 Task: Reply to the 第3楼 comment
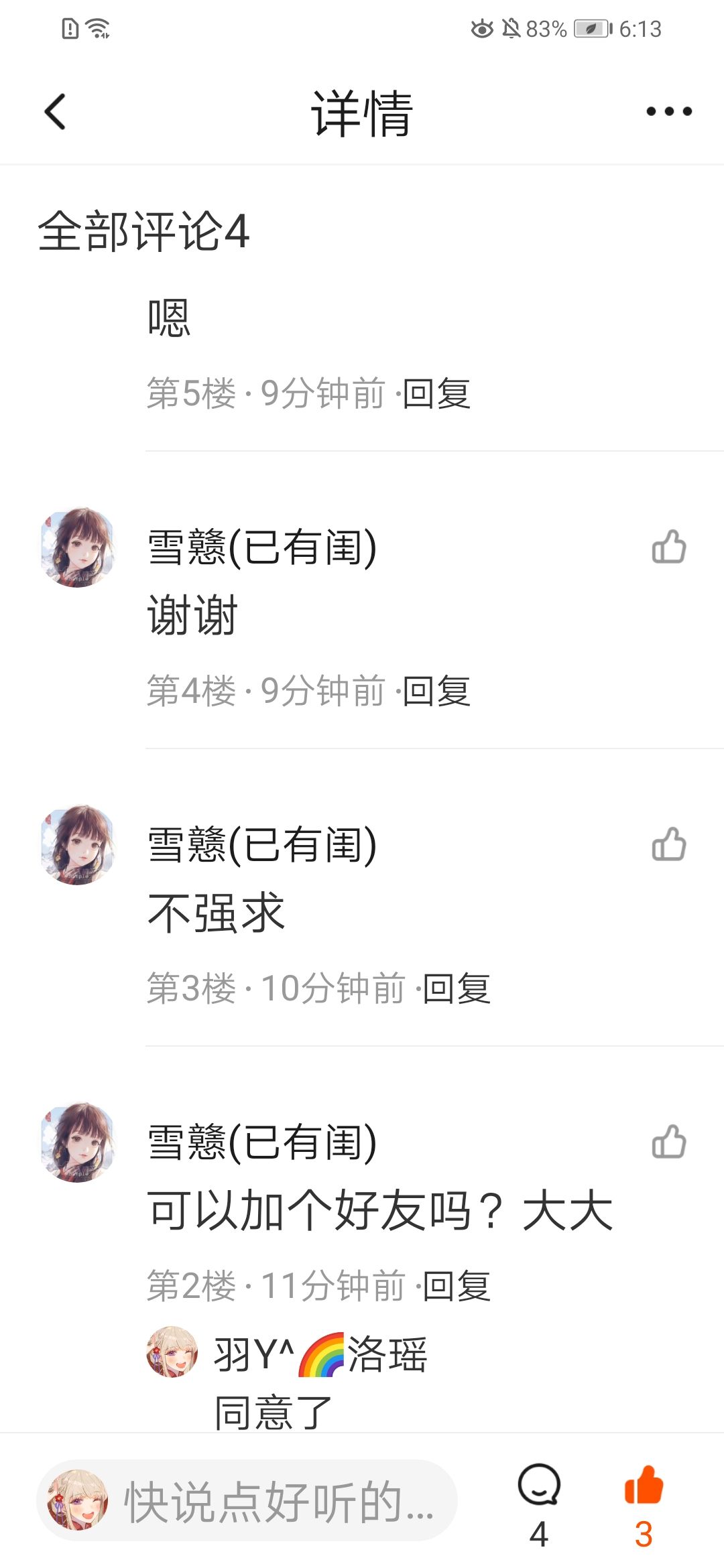(x=457, y=988)
